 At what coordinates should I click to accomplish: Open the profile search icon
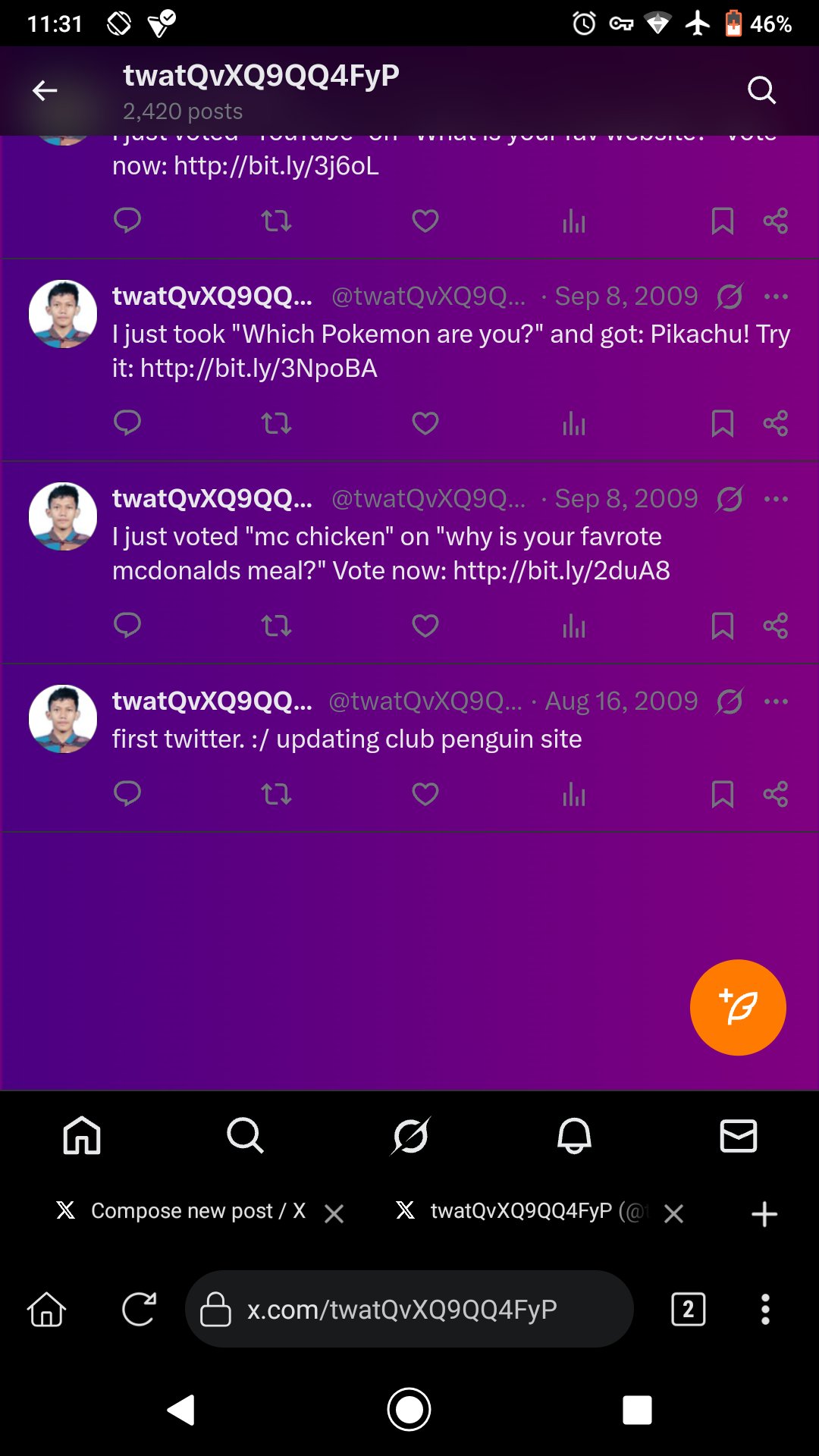point(761,90)
